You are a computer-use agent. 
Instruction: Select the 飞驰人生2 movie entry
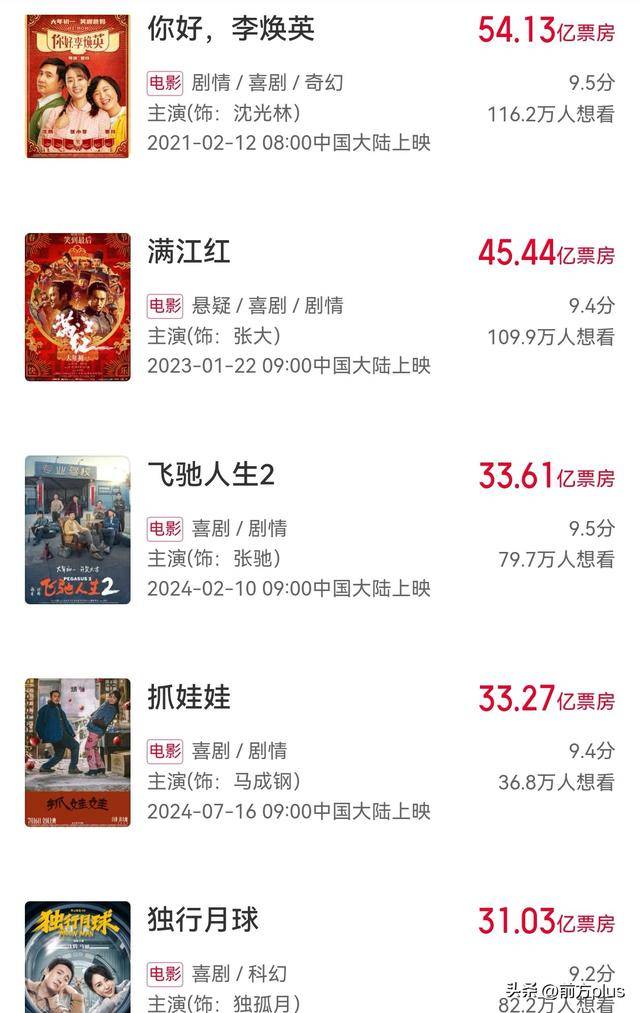click(210, 475)
